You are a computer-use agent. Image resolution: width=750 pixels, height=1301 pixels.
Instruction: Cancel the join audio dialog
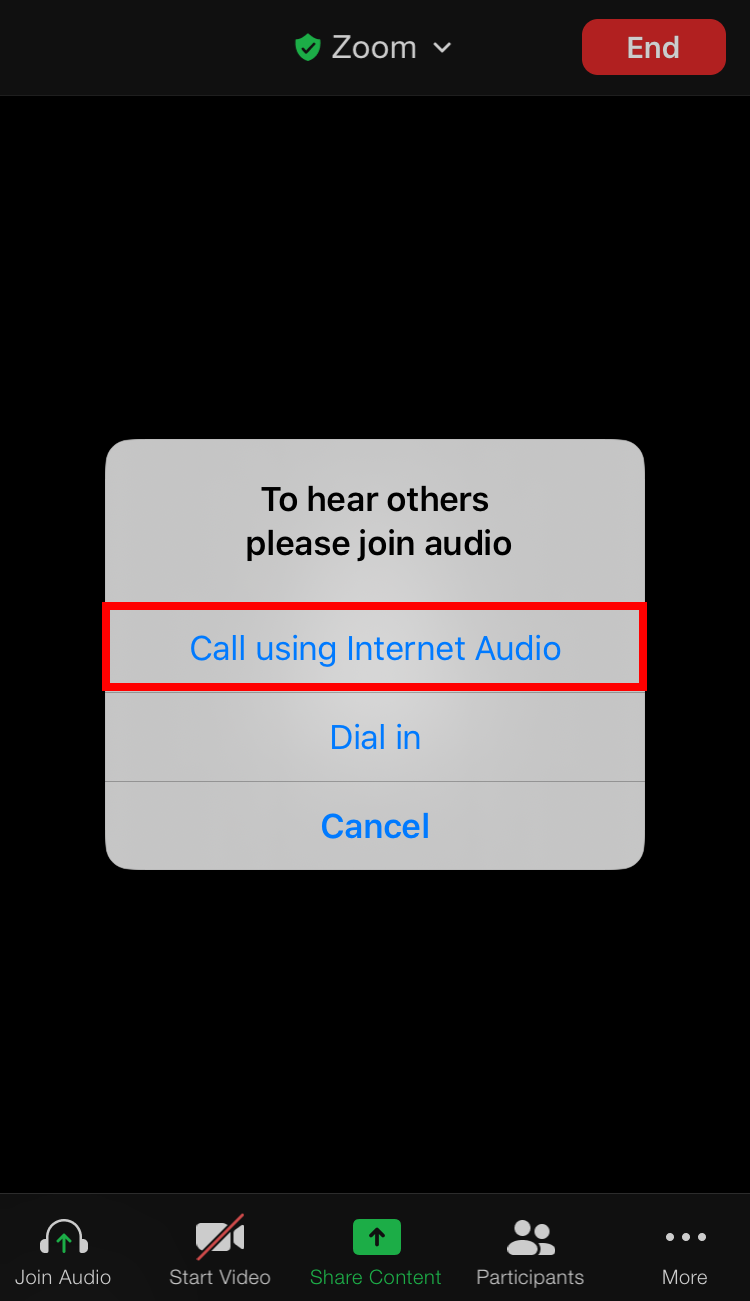pos(375,826)
